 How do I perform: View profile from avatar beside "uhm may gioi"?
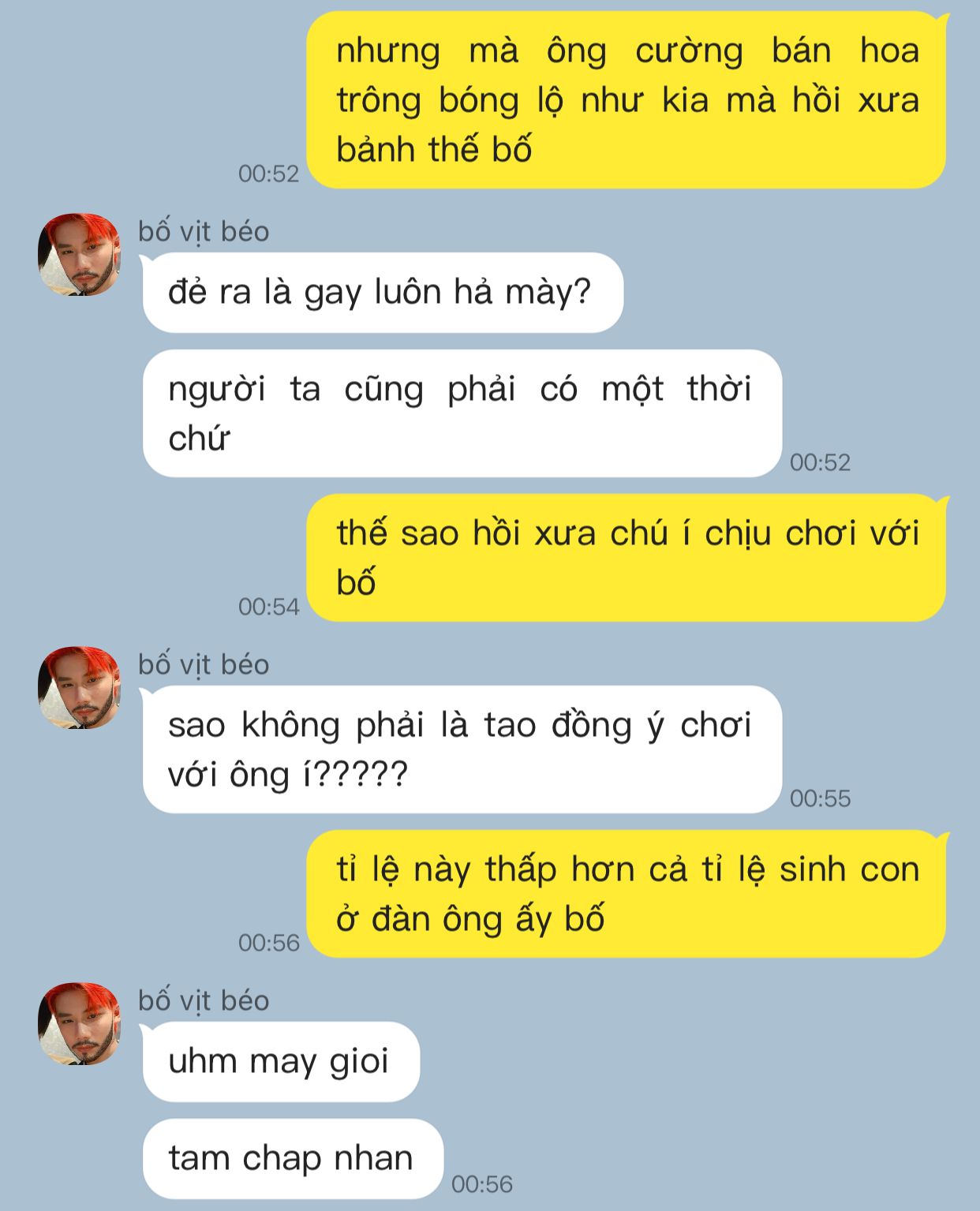[x=80, y=1024]
